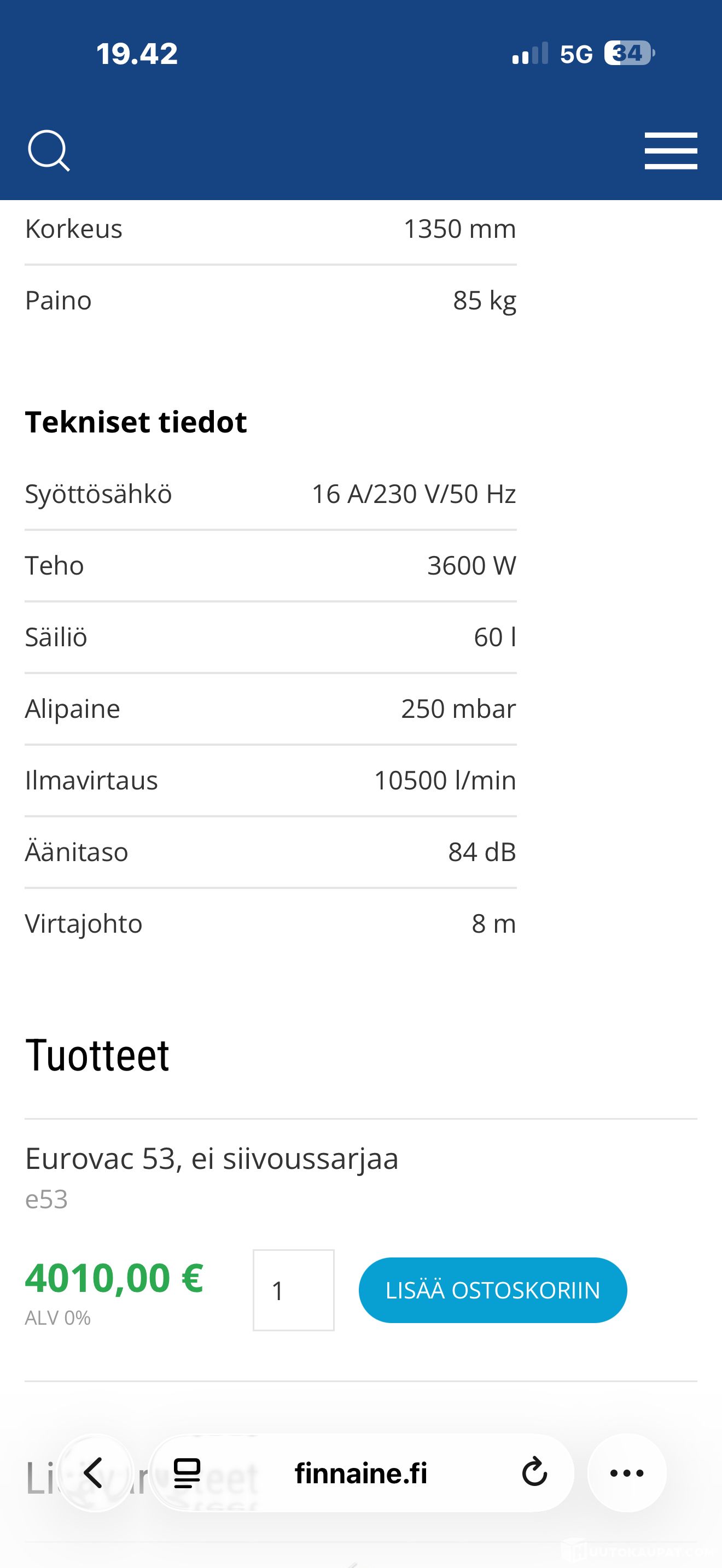Add Eurovac 53 to cart with Lisää ostoskoriin
The image size is (722, 1568).
[492, 1290]
